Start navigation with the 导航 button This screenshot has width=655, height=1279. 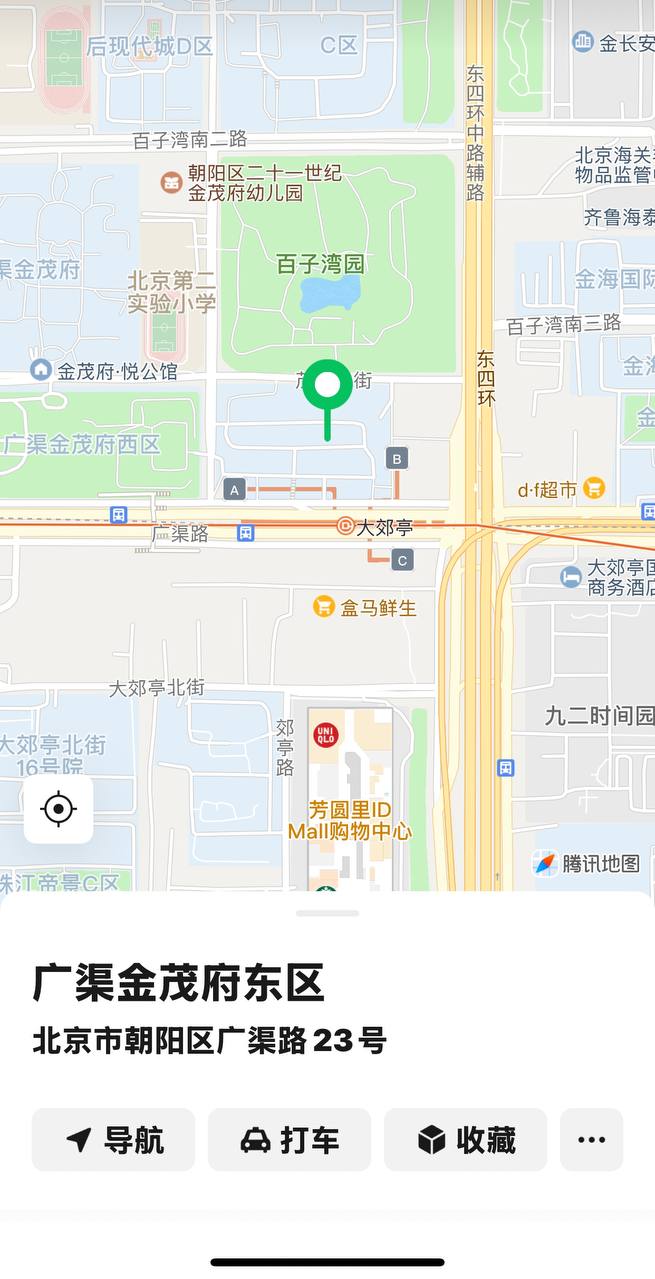tap(114, 1139)
